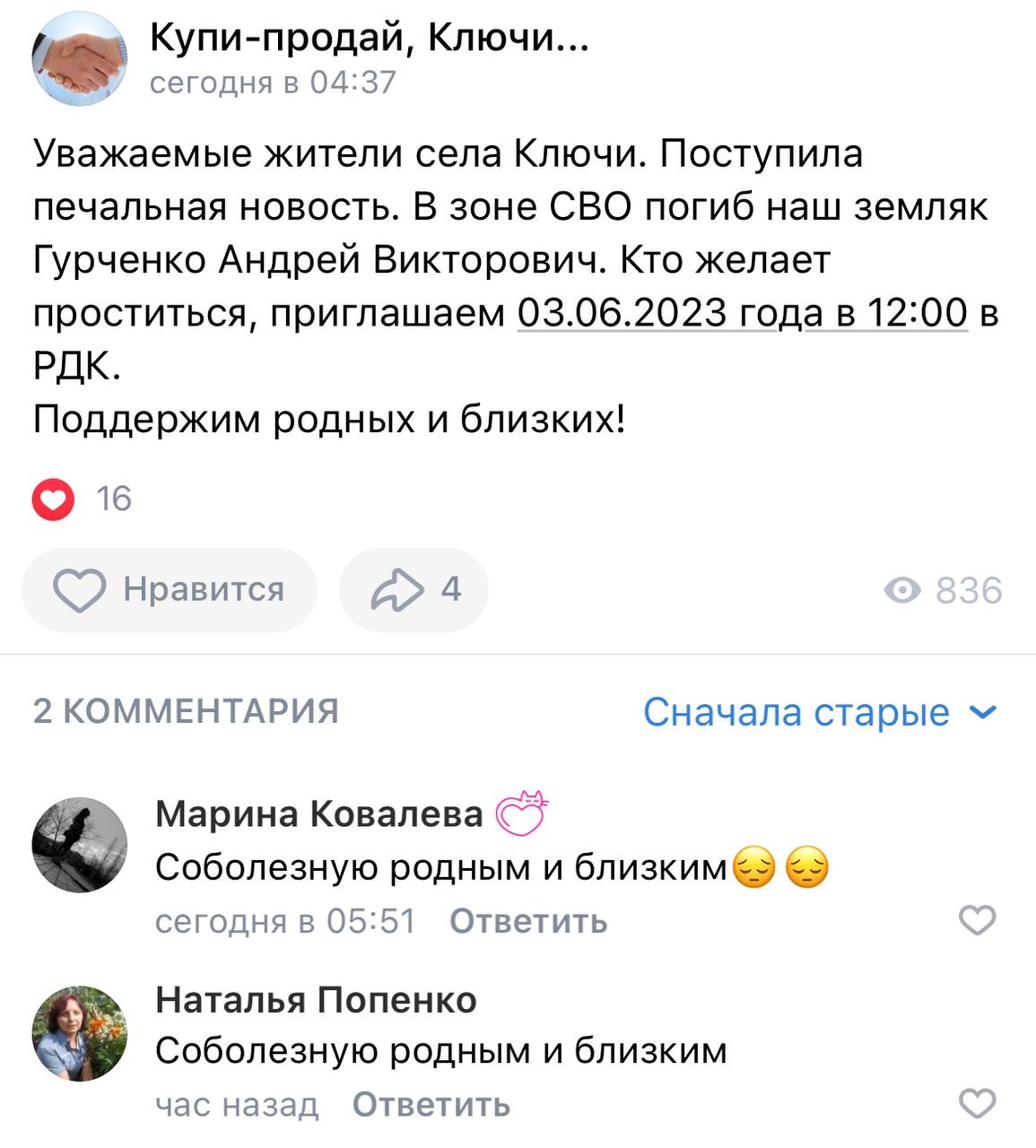Image resolution: width=1036 pixels, height=1148 pixels.
Task: Open the underlined date 03.06.2023 link
Action: point(742,313)
